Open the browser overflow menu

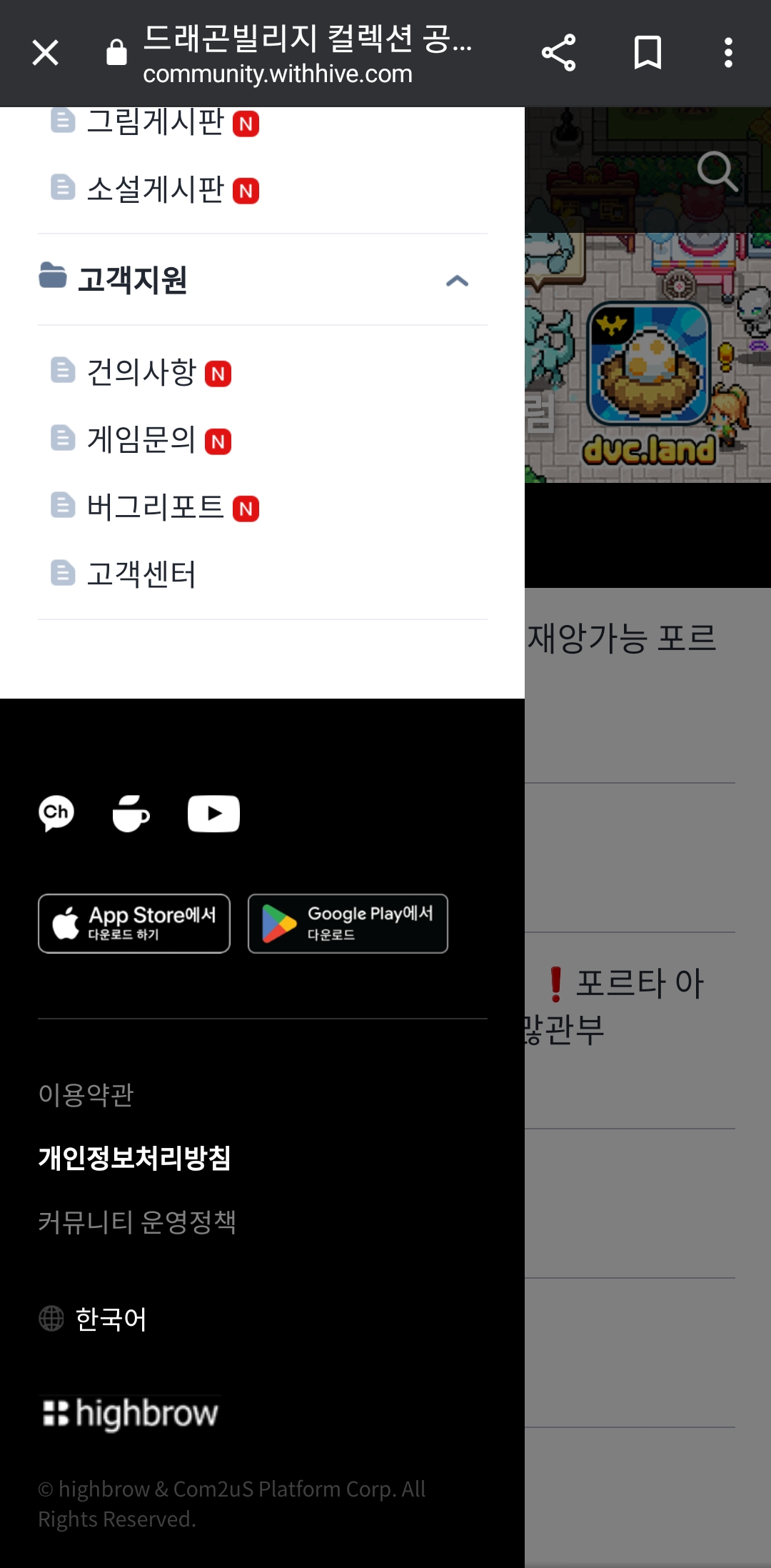727,53
